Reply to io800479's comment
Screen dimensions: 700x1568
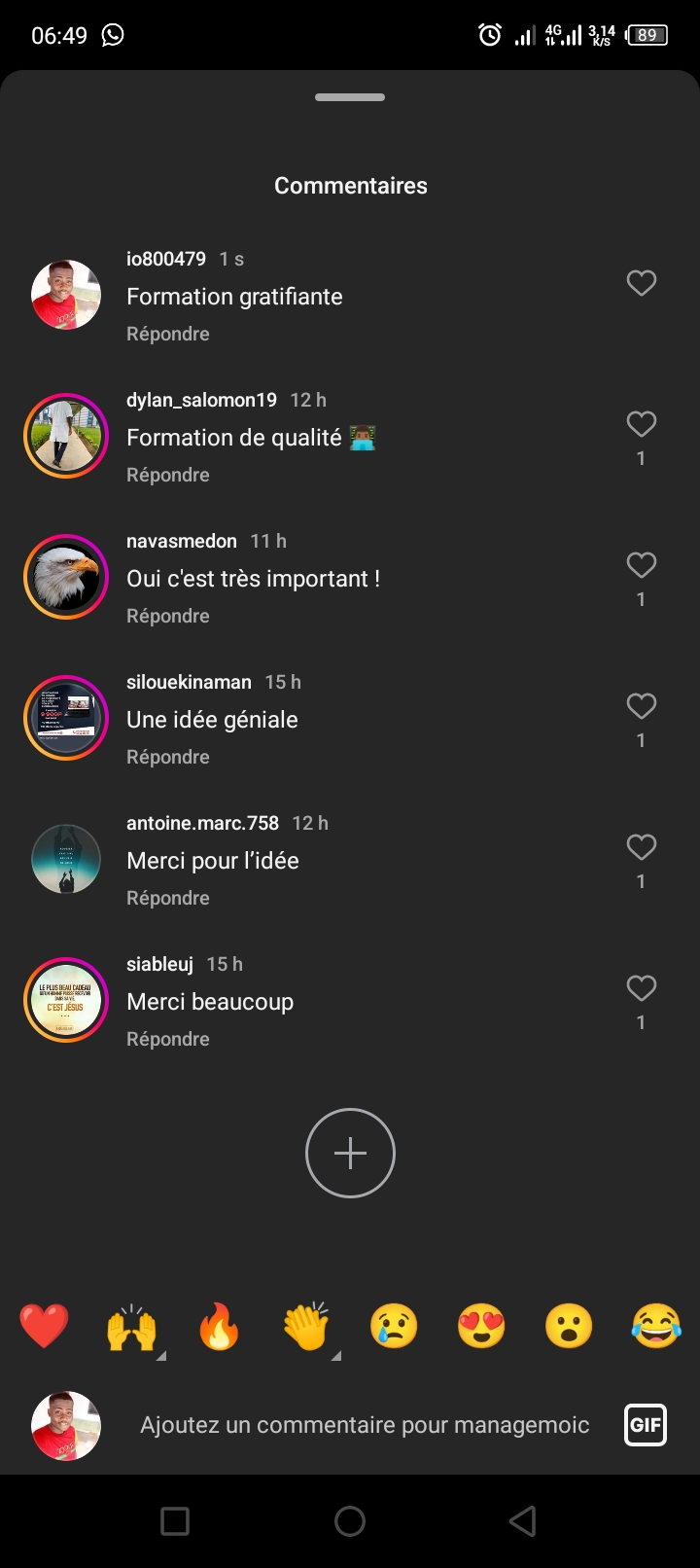coord(168,334)
